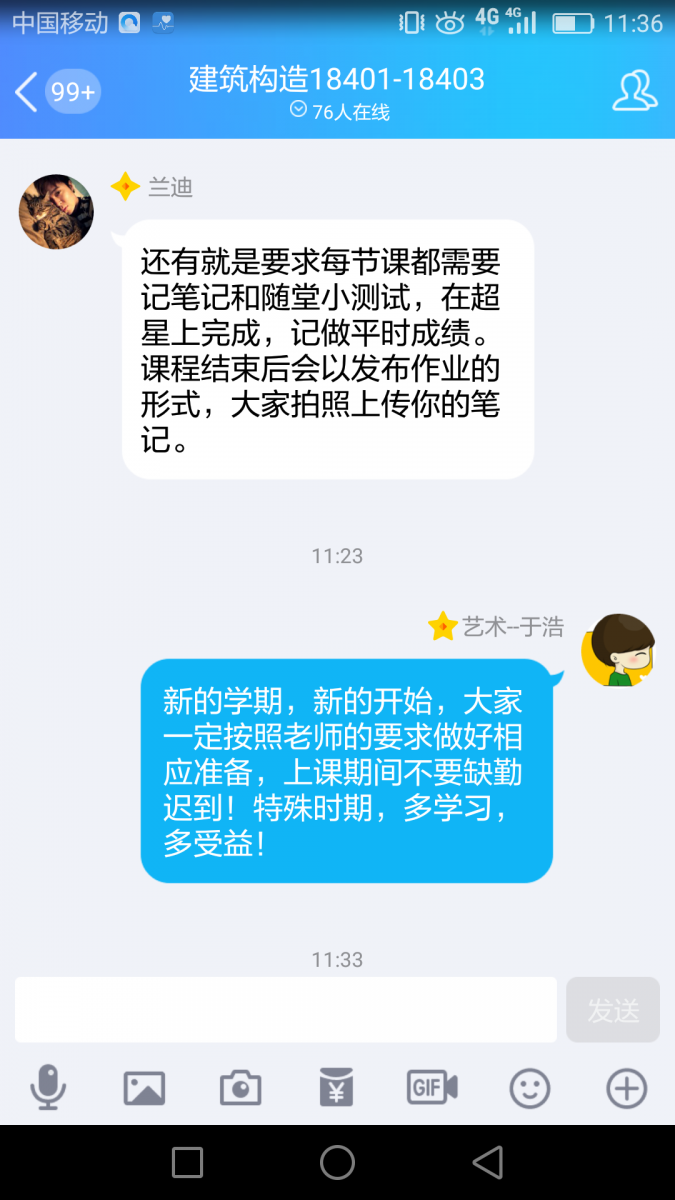The height and width of the screenshot is (1200, 675).
Task: View the 76人在线 online members dropdown
Action: [x=338, y=112]
